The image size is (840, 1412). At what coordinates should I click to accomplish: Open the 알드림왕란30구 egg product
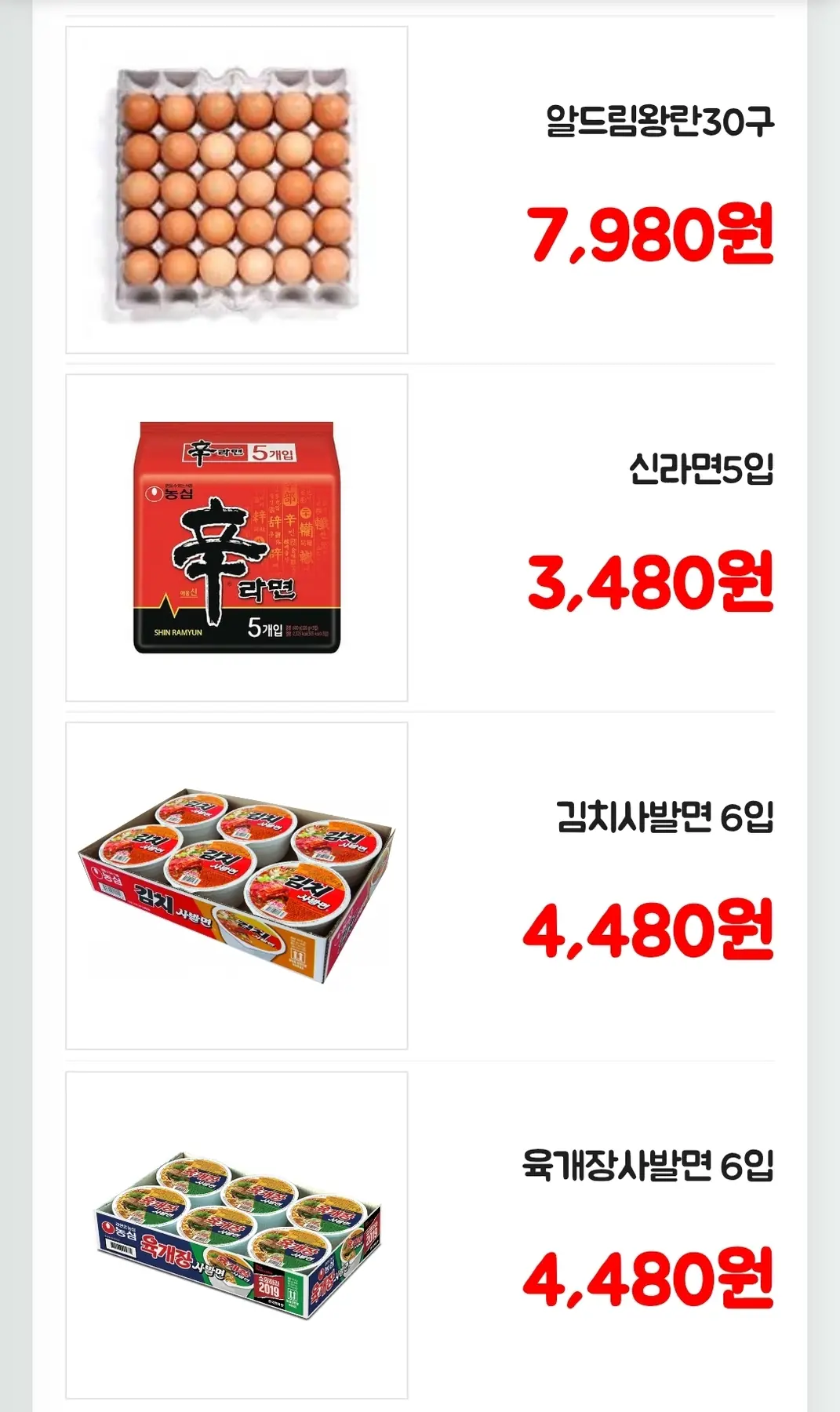237,191
